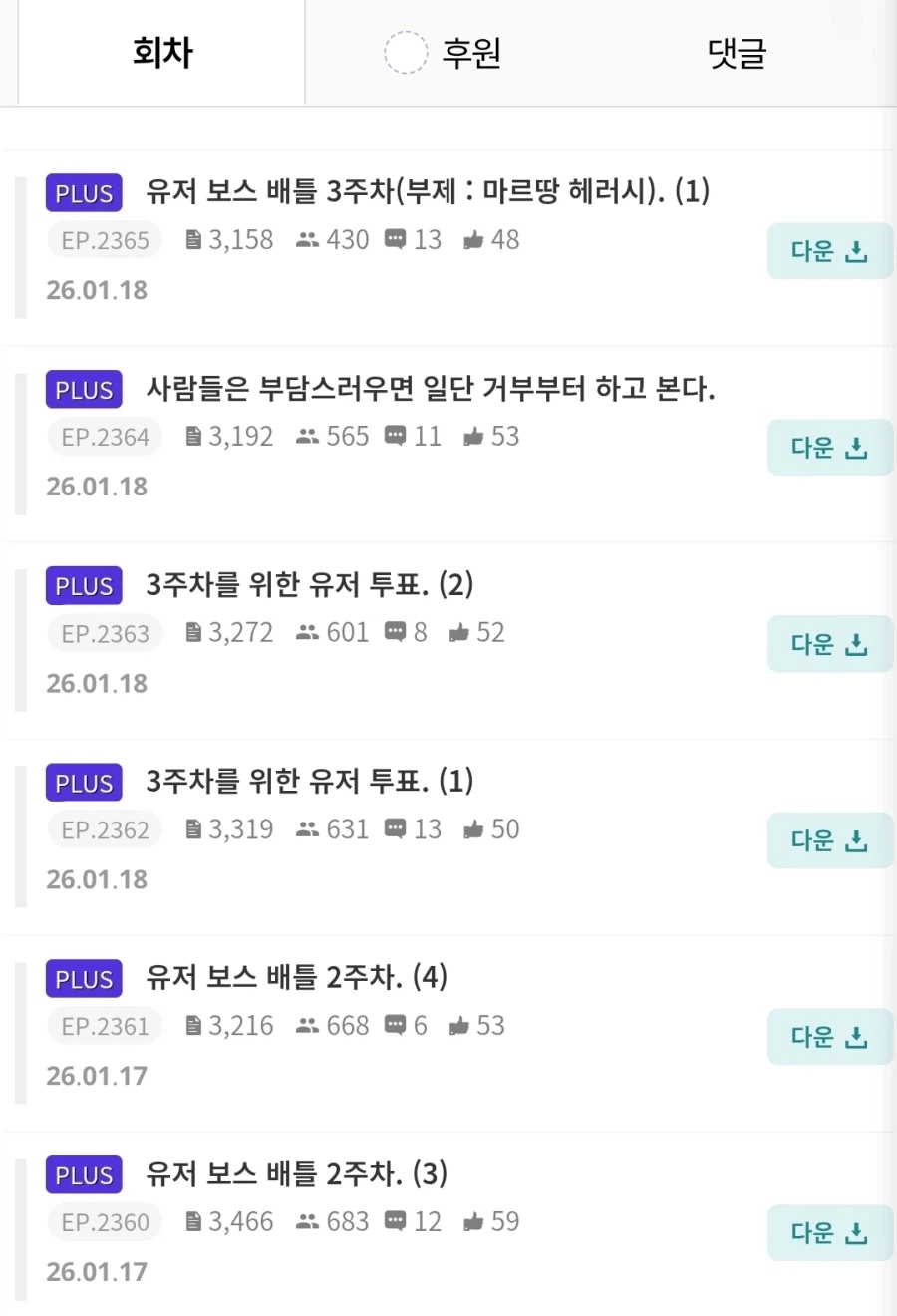Click the date 26.01.17 under EP.2361
This screenshot has width=897, height=1316.
pos(97,1075)
